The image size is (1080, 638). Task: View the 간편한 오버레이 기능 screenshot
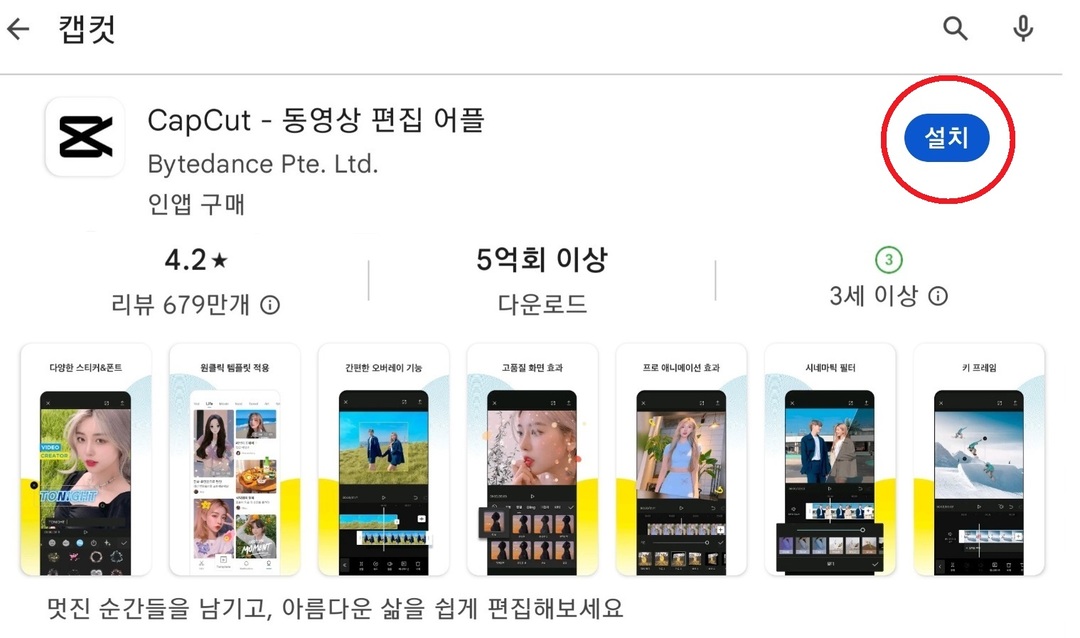tap(383, 460)
